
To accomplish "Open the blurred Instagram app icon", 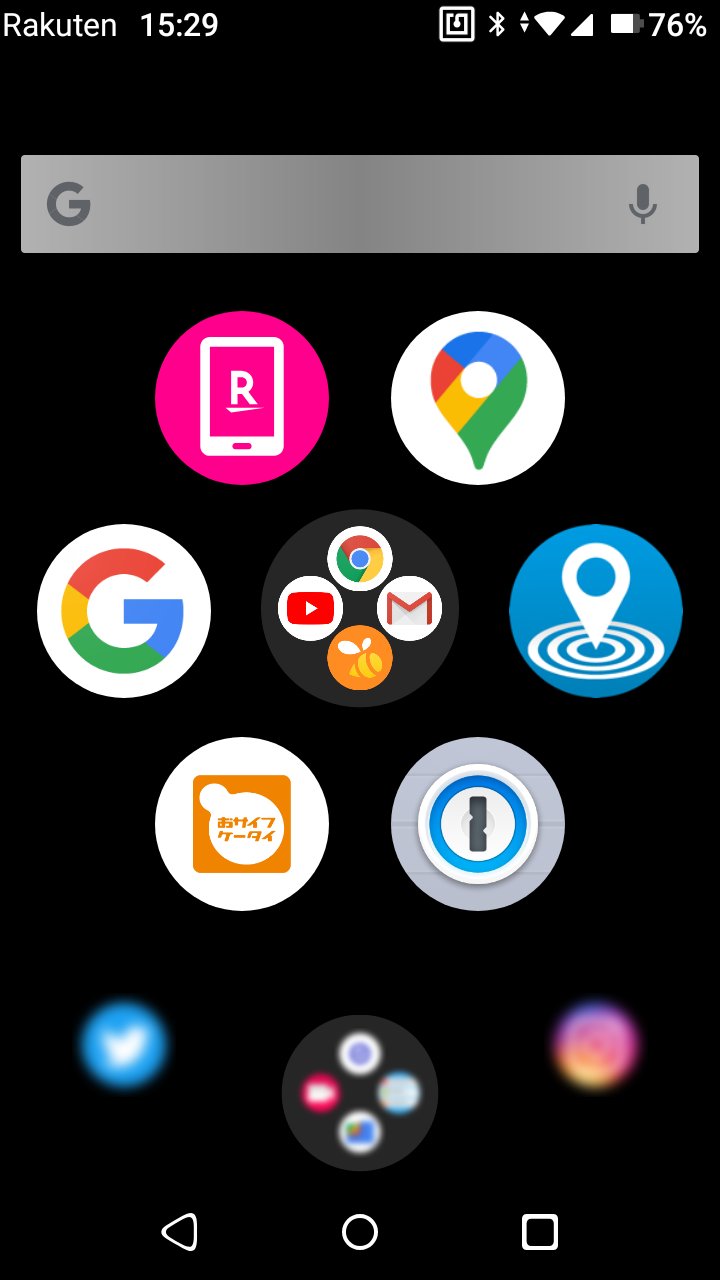I will tap(596, 1045).
